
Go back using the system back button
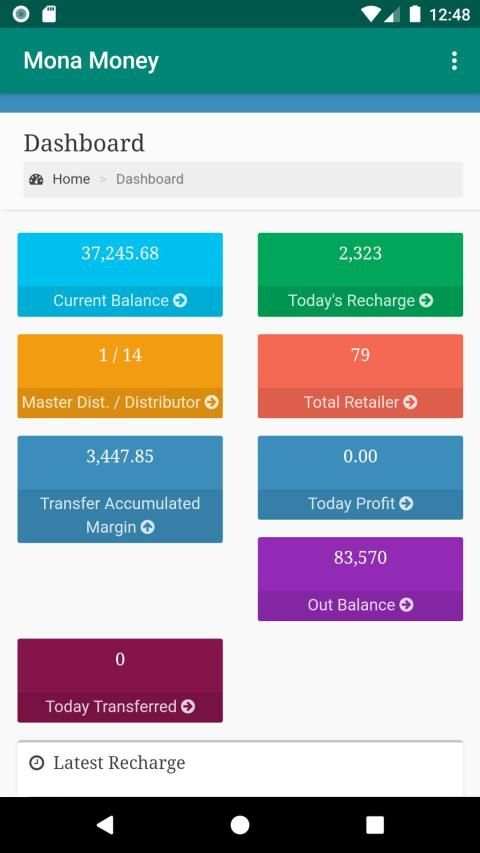pos(105,825)
